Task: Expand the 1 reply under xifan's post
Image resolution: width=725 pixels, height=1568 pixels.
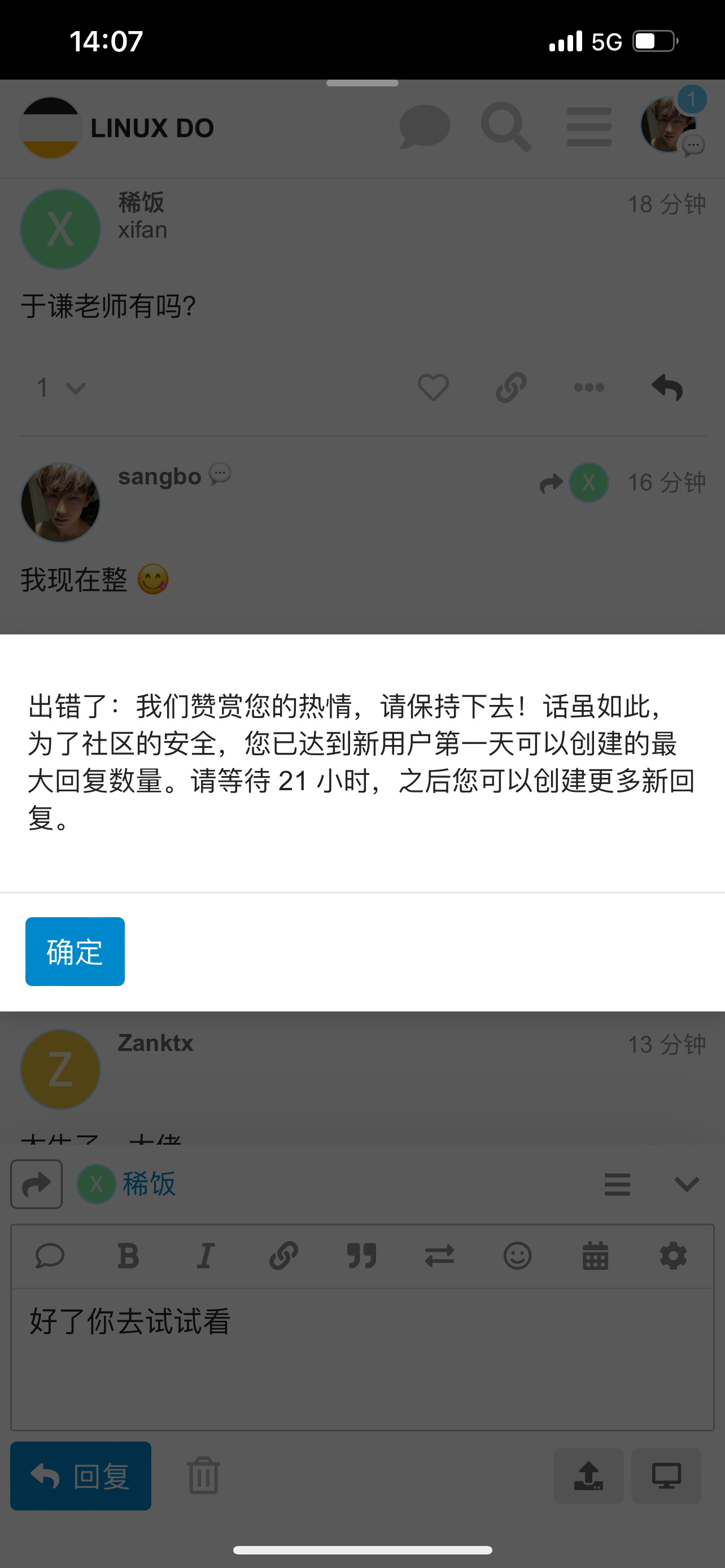Action: point(60,388)
